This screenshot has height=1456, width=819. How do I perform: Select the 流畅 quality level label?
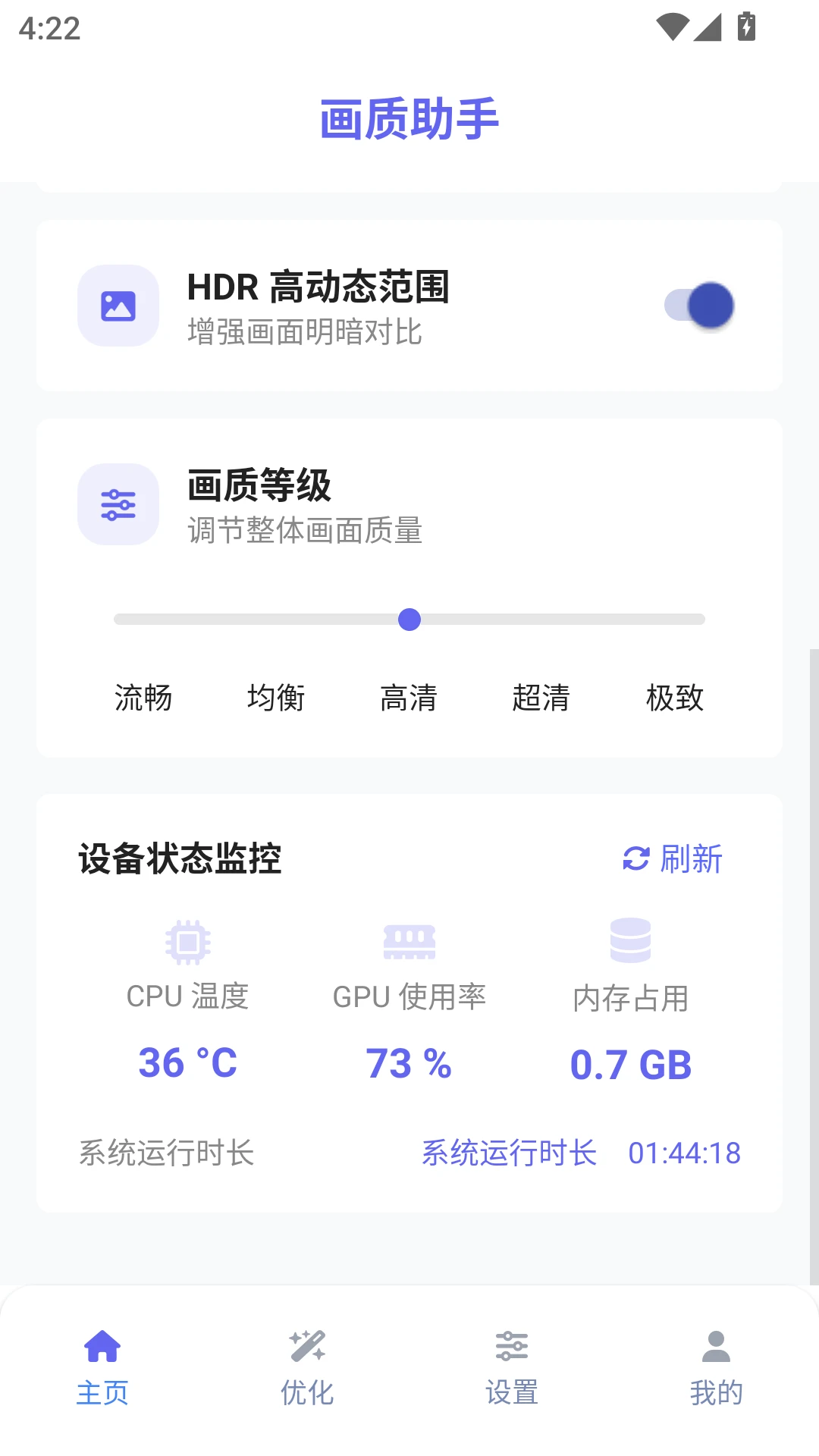(143, 698)
